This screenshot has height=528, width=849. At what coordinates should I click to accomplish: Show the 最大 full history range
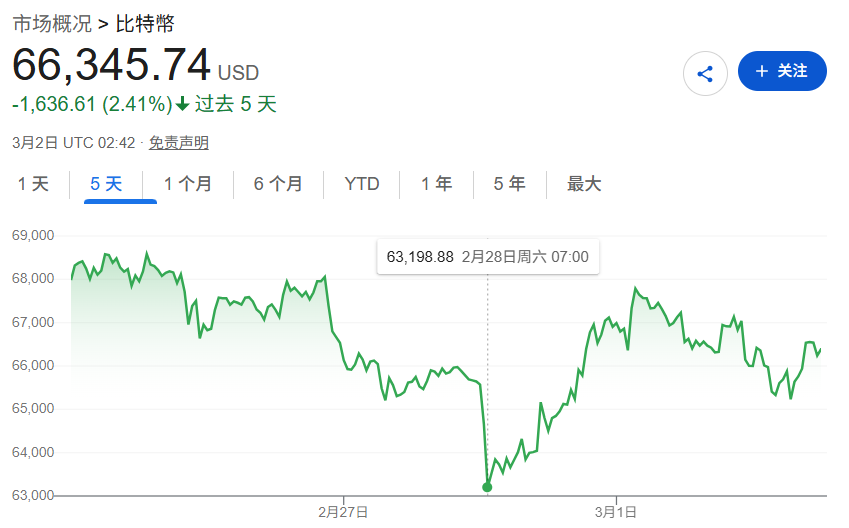pyautogui.click(x=584, y=184)
